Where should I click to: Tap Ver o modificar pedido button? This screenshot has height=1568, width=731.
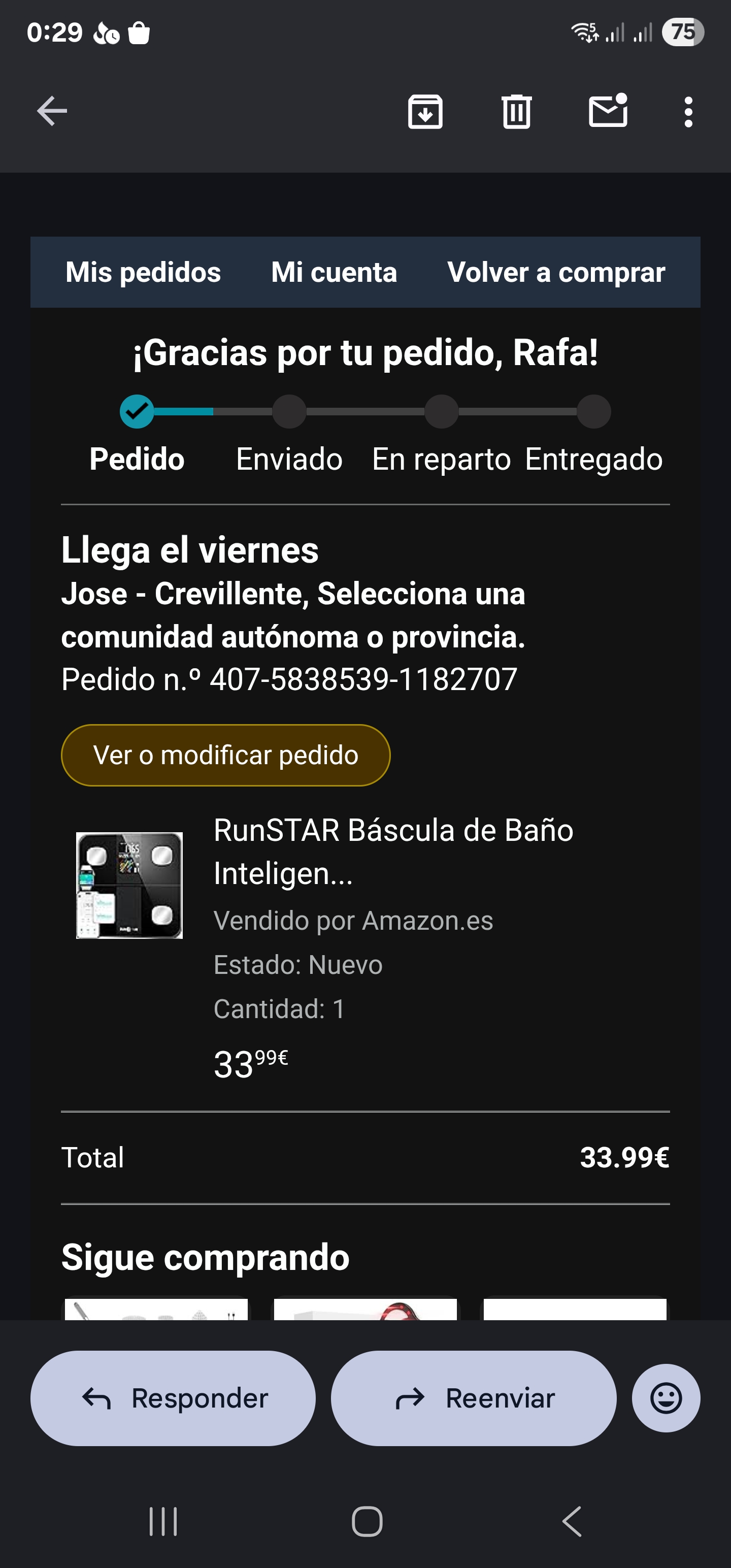point(225,755)
